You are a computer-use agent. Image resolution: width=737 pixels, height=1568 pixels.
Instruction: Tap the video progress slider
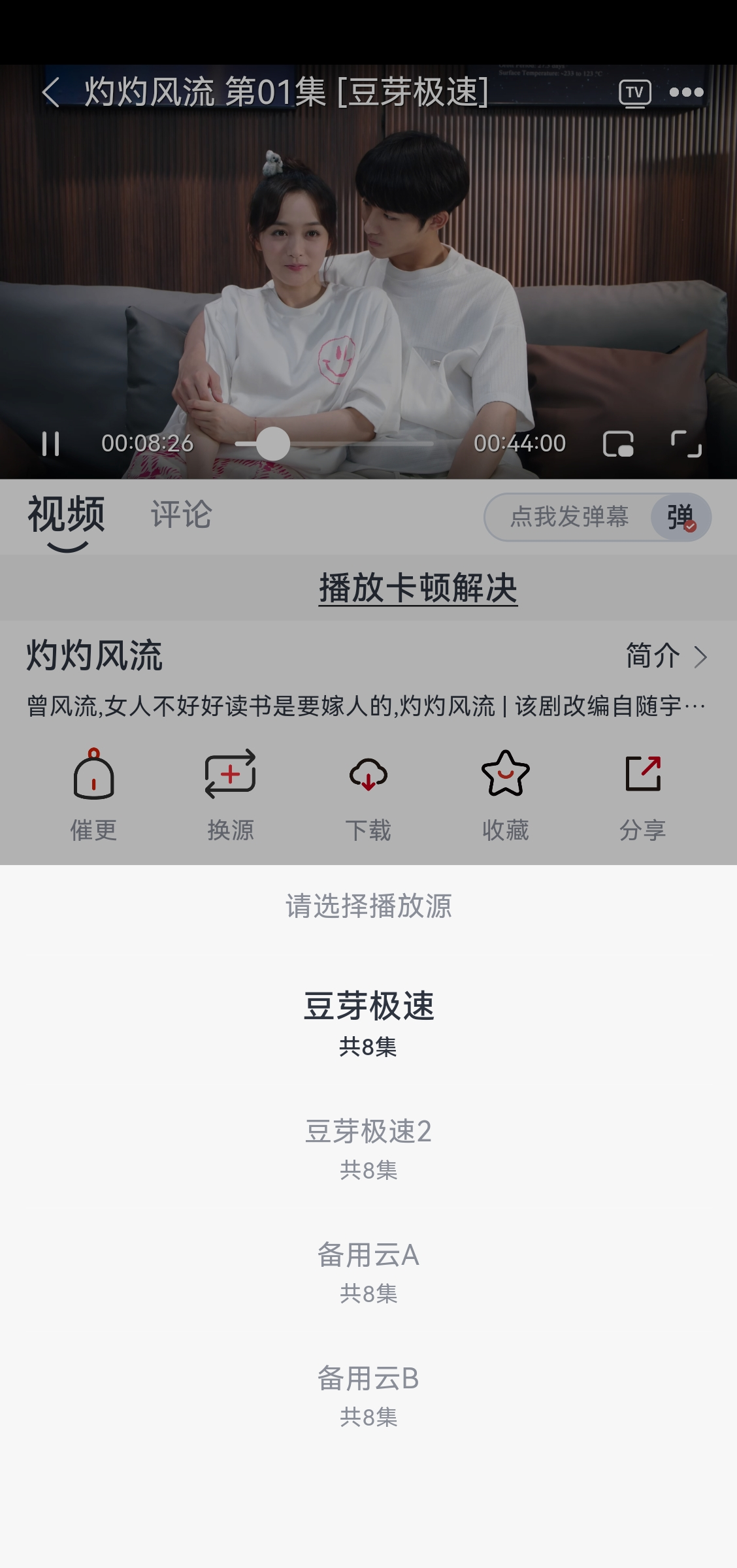click(x=334, y=444)
